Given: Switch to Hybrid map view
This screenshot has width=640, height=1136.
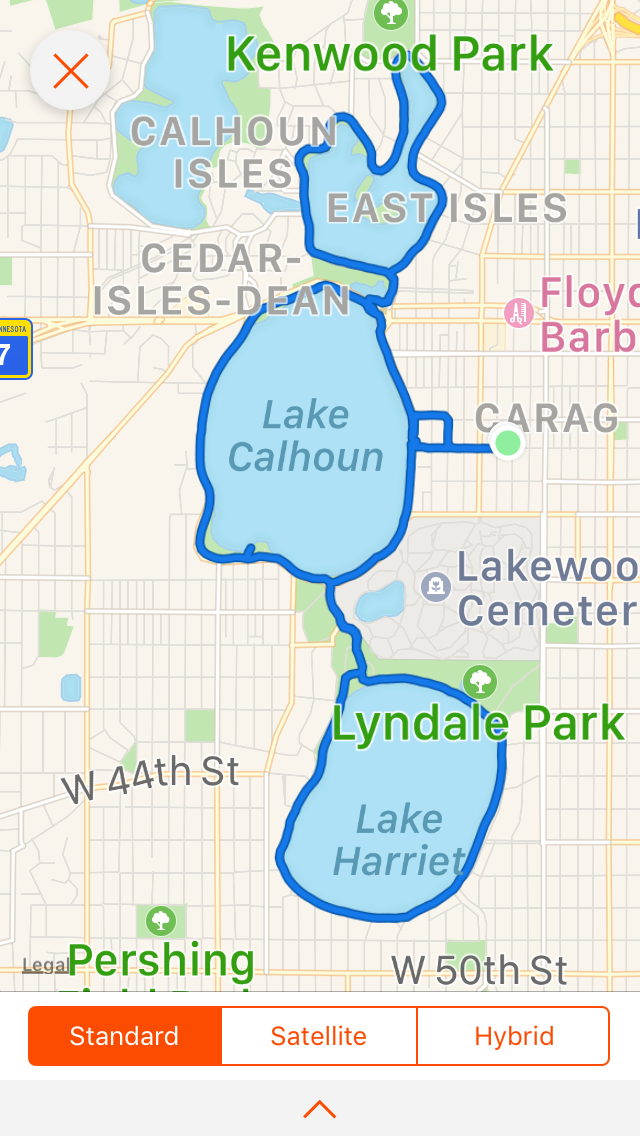Looking at the screenshot, I should (x=513, y=1036).
